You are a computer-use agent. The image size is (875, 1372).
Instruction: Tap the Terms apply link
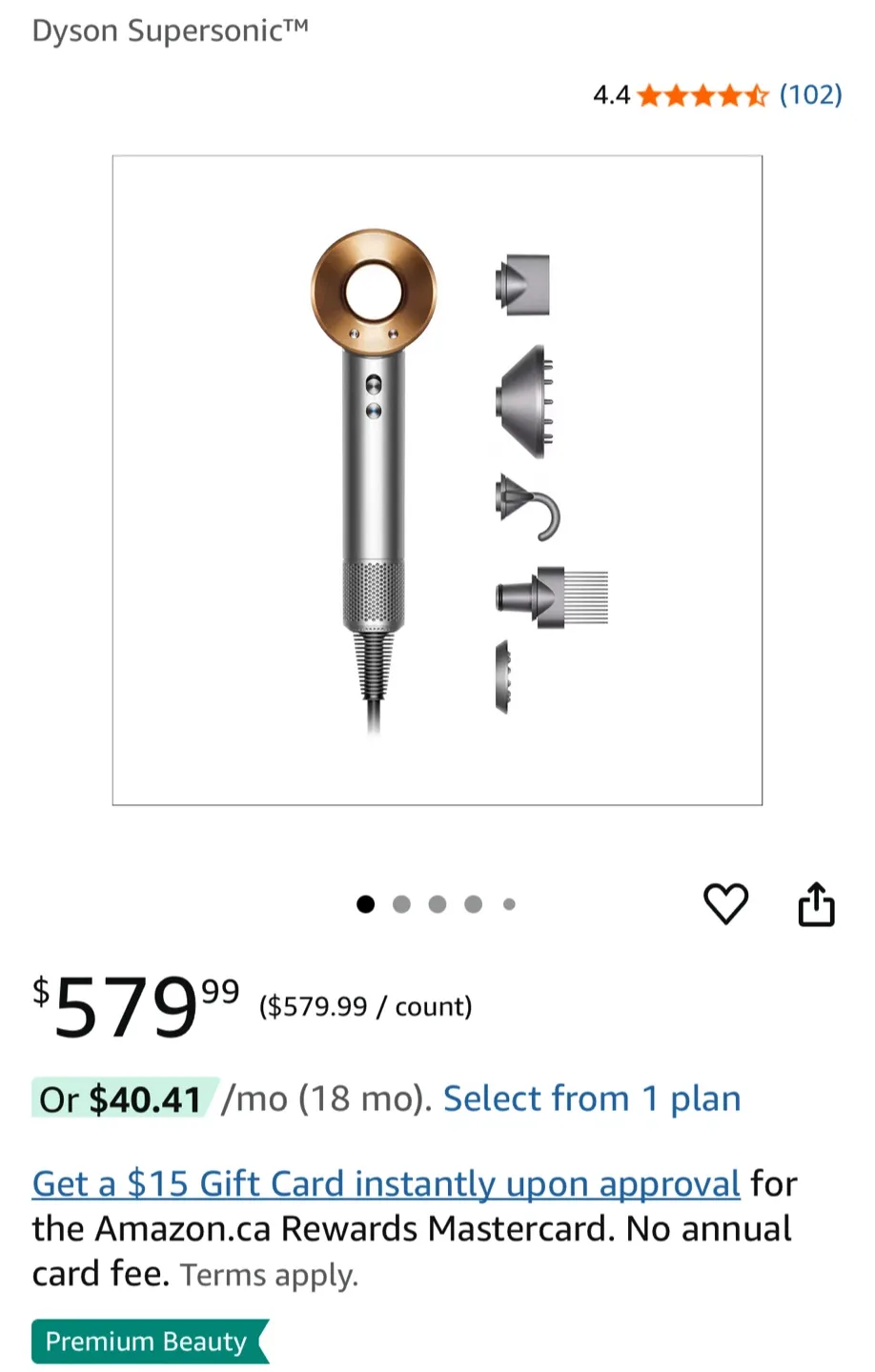coord(270,1275)
